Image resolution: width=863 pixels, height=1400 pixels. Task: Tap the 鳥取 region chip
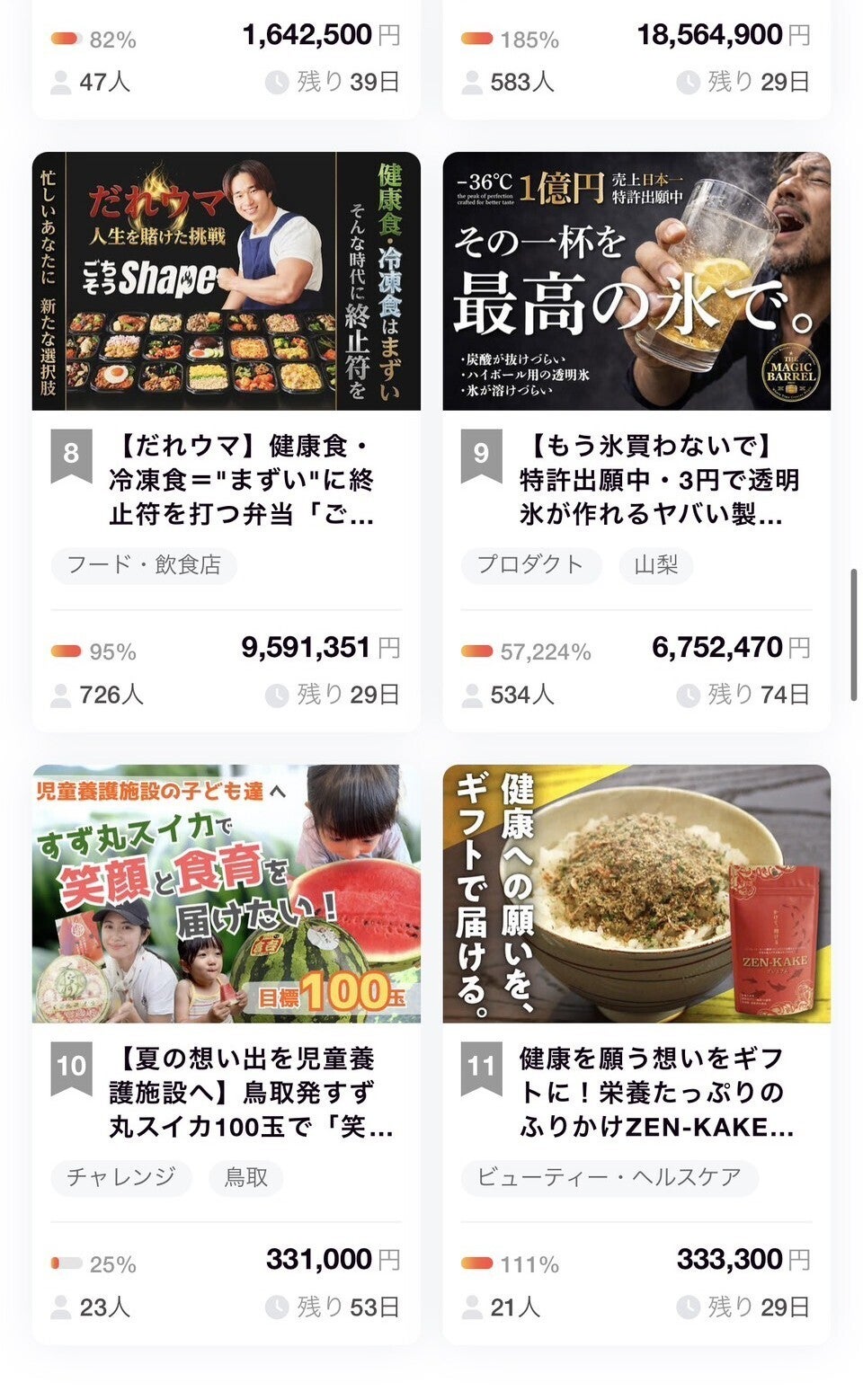(x=245, y=1177)
